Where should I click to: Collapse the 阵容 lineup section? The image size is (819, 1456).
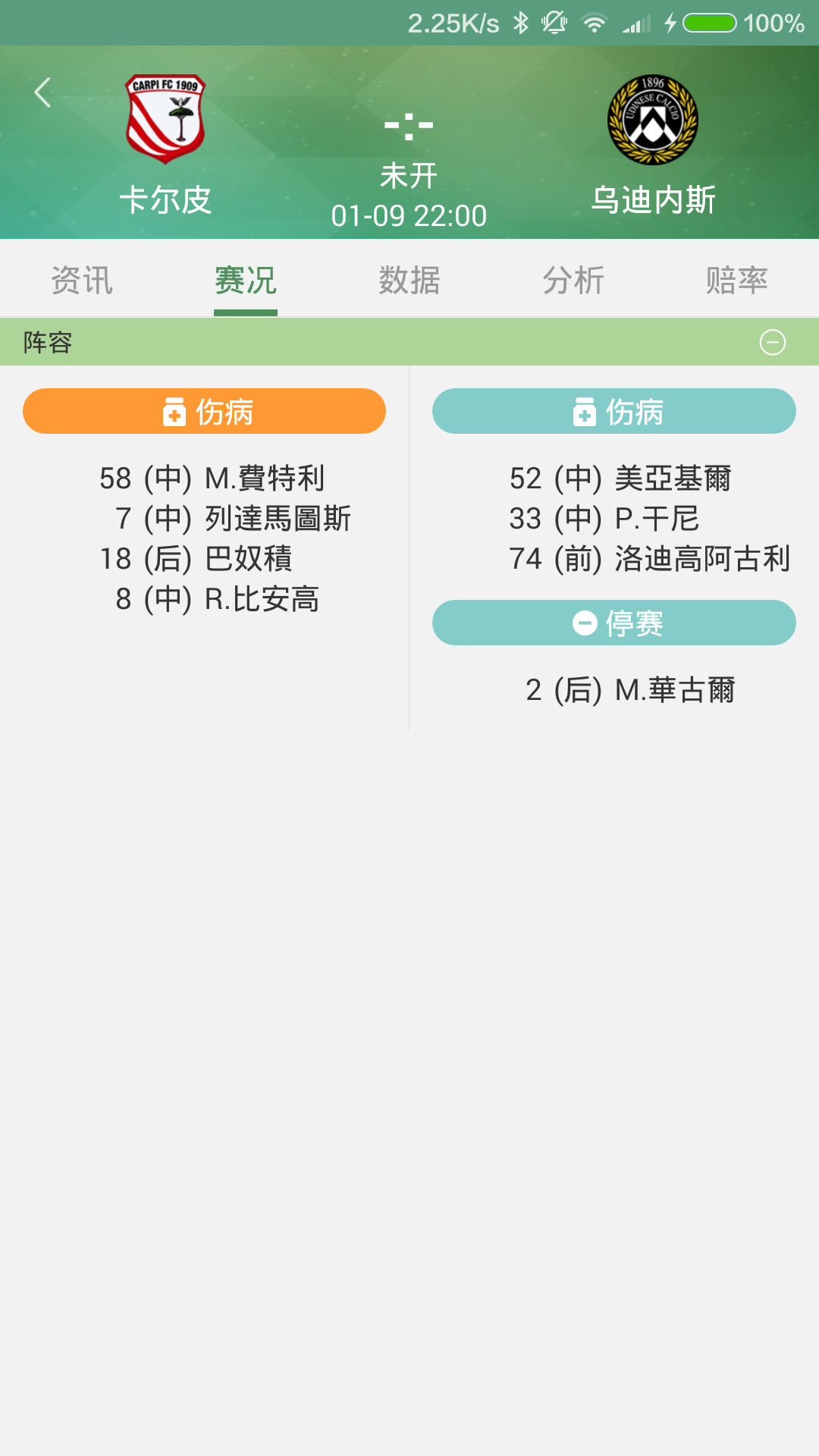pos(772,343)
